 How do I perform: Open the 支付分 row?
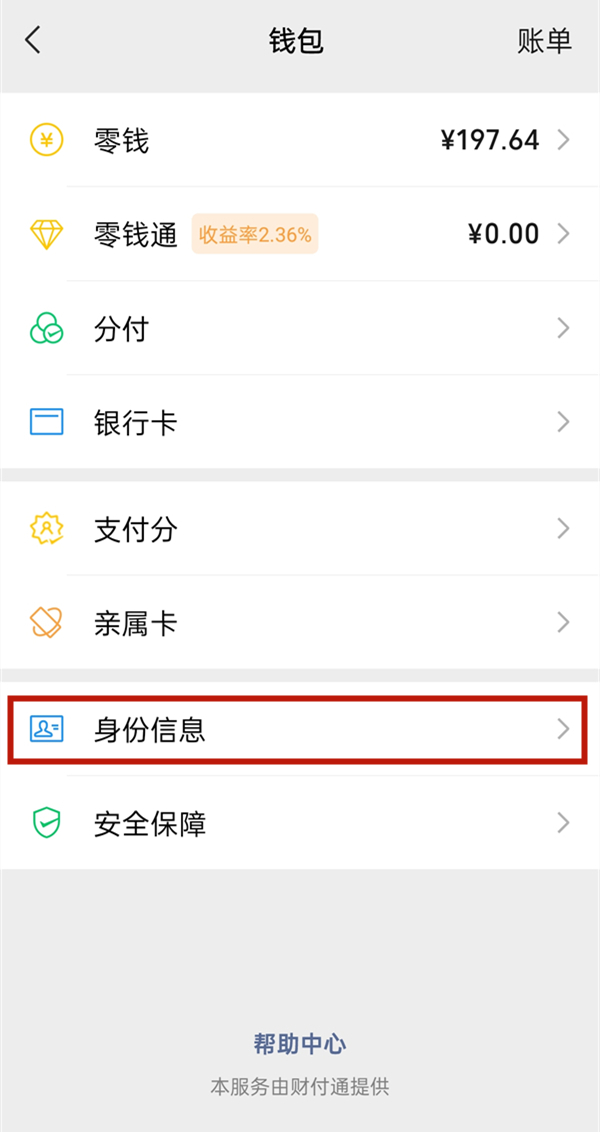300,528
